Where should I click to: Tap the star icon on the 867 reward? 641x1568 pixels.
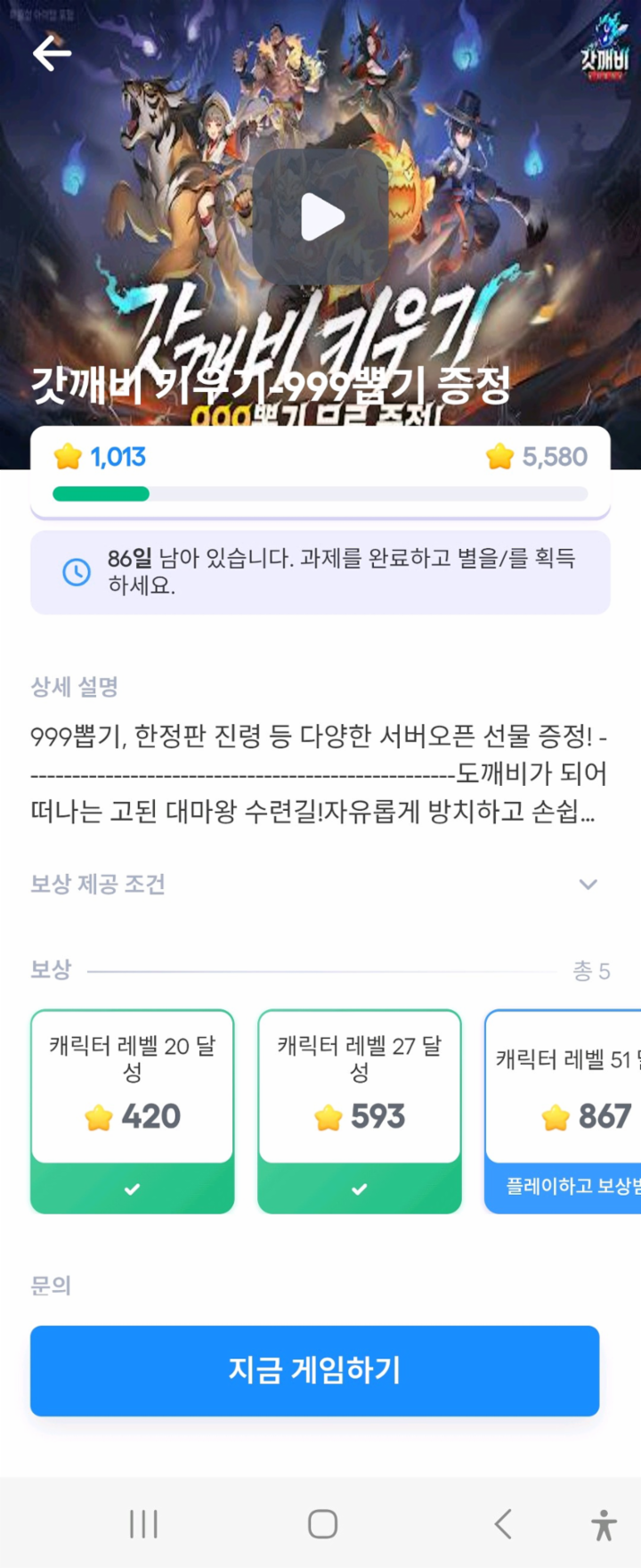click(x=556, y=1118)
